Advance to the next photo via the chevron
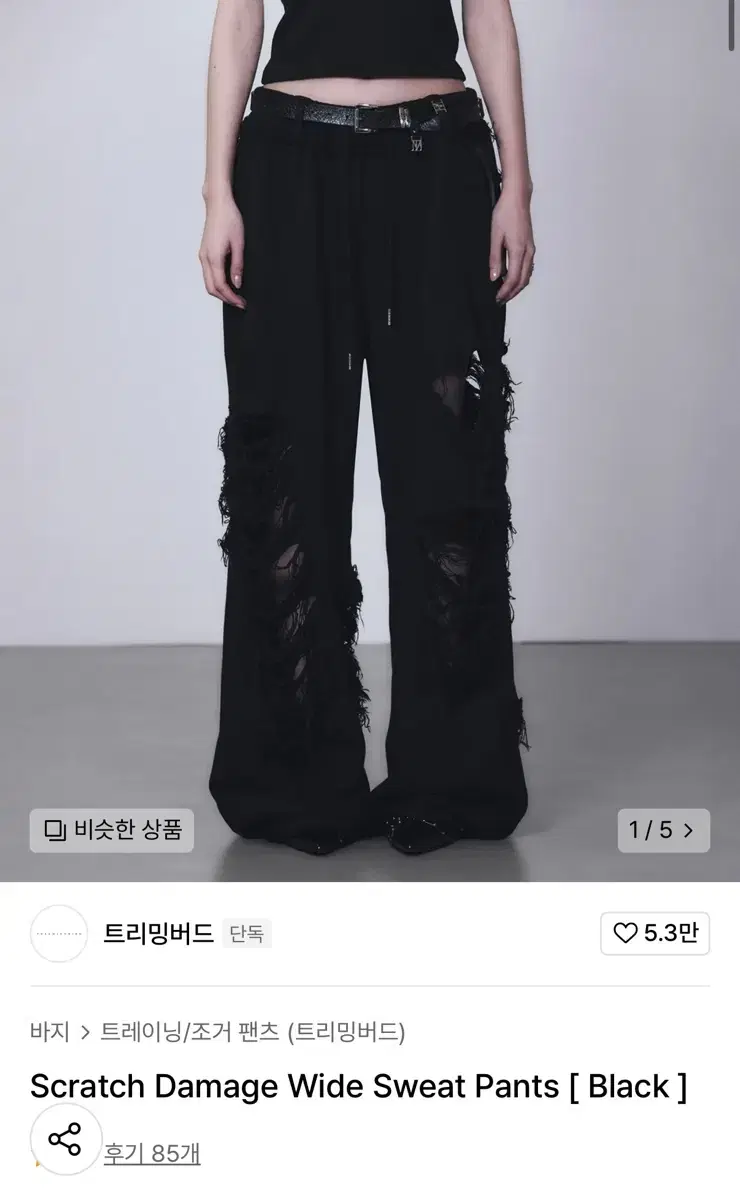This screenshot has width=740, height=1200. (x=689, y=831)
